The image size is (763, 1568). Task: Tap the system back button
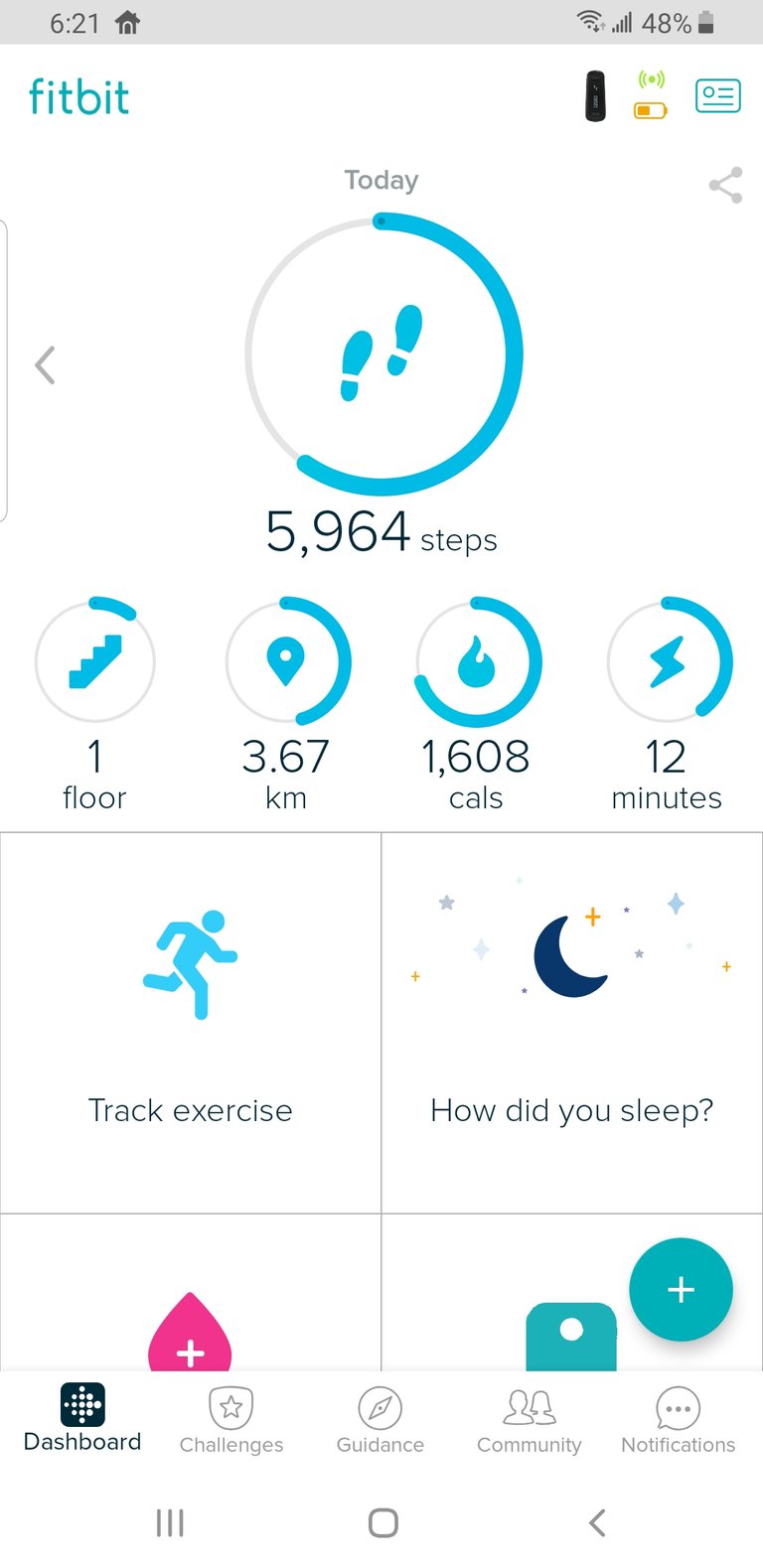(596, 1522)
